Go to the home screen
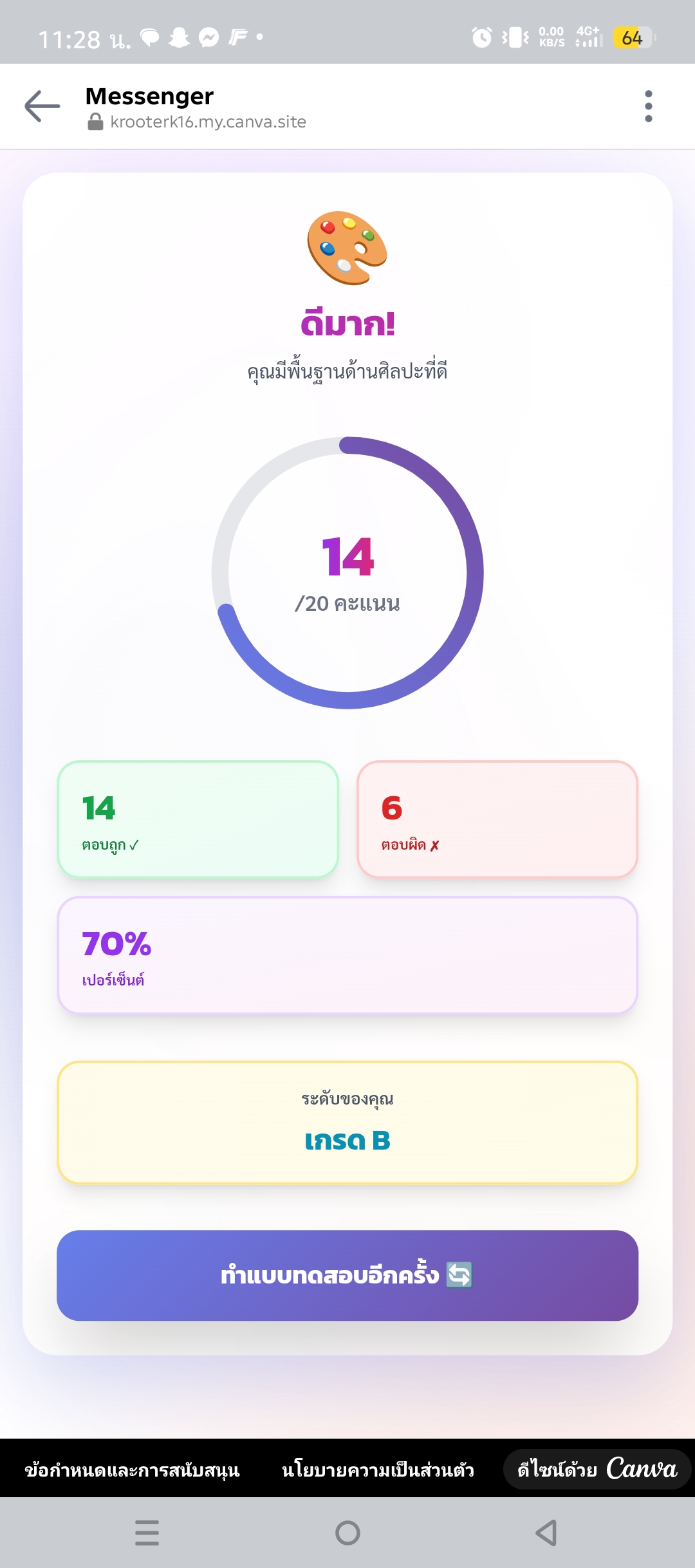 347,1533
